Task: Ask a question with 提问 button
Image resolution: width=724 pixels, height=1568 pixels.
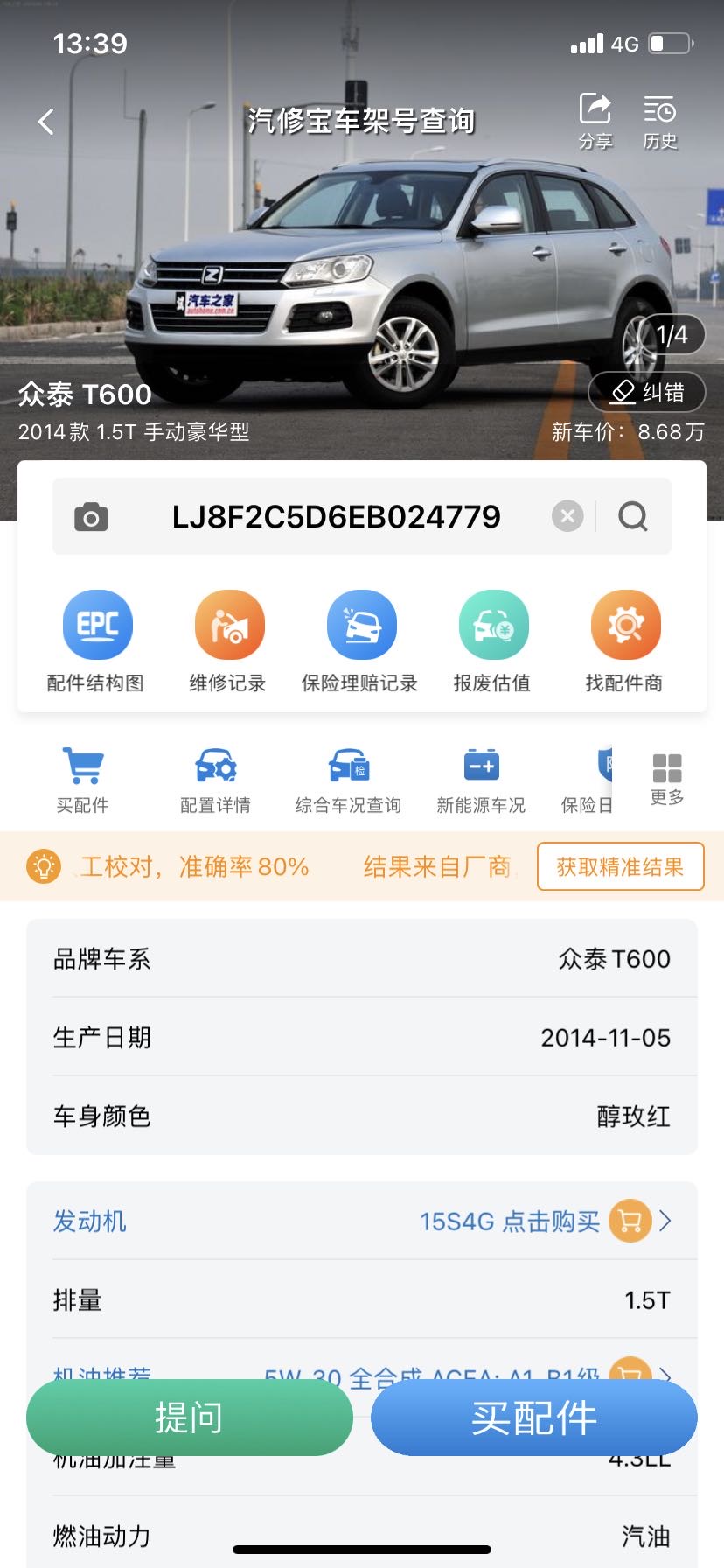Action: click(x=189, y=1417)
